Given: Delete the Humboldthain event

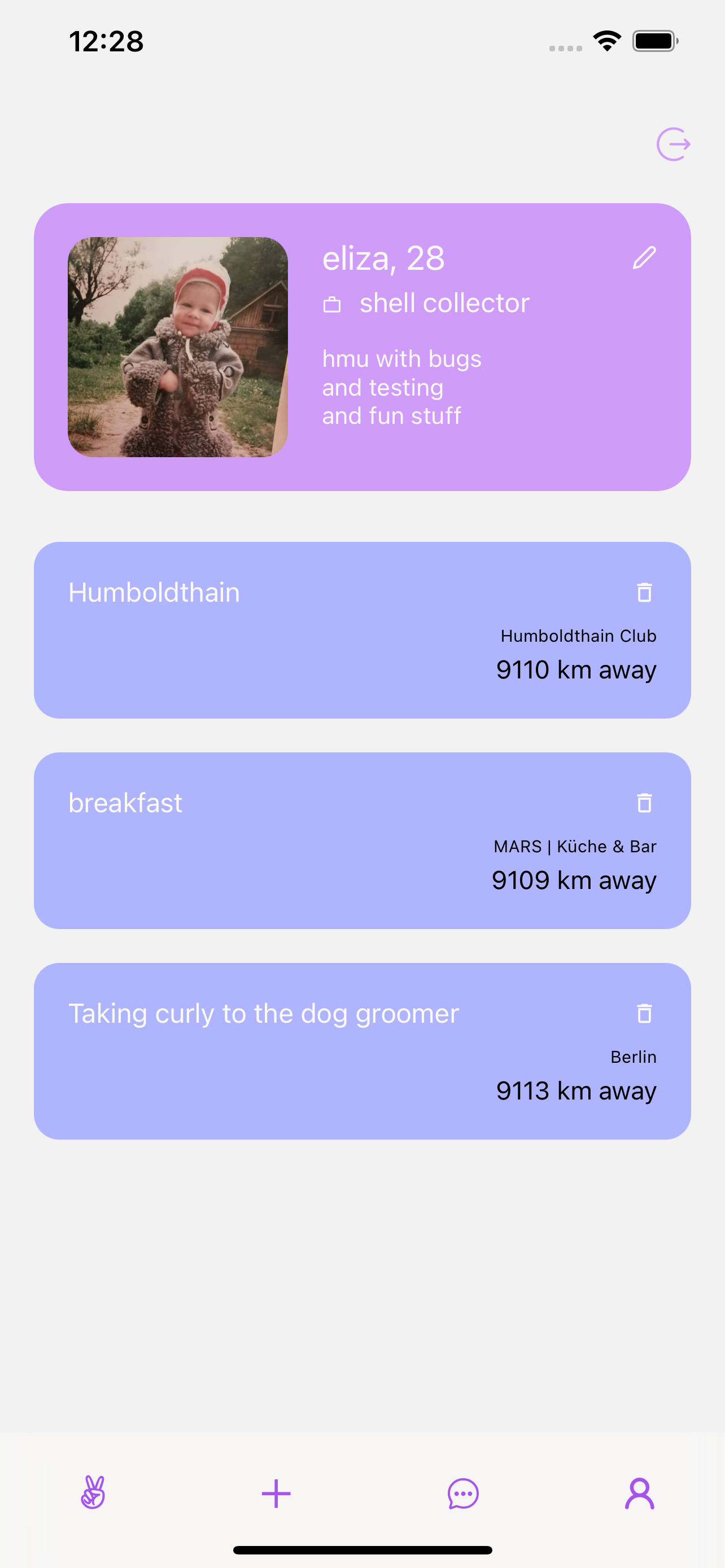Looking at the screenshot, I should (x=644, y=592).
